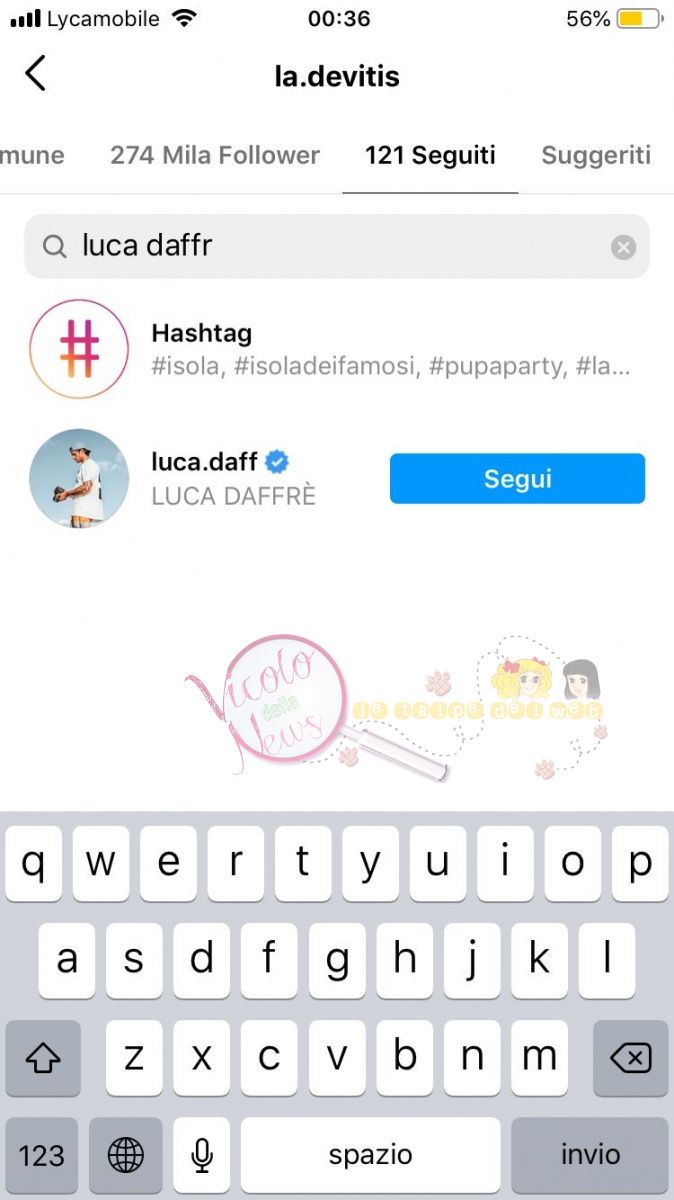Tap the backspace key on the keyboard
The image size is (674, 1200).
630,1057
